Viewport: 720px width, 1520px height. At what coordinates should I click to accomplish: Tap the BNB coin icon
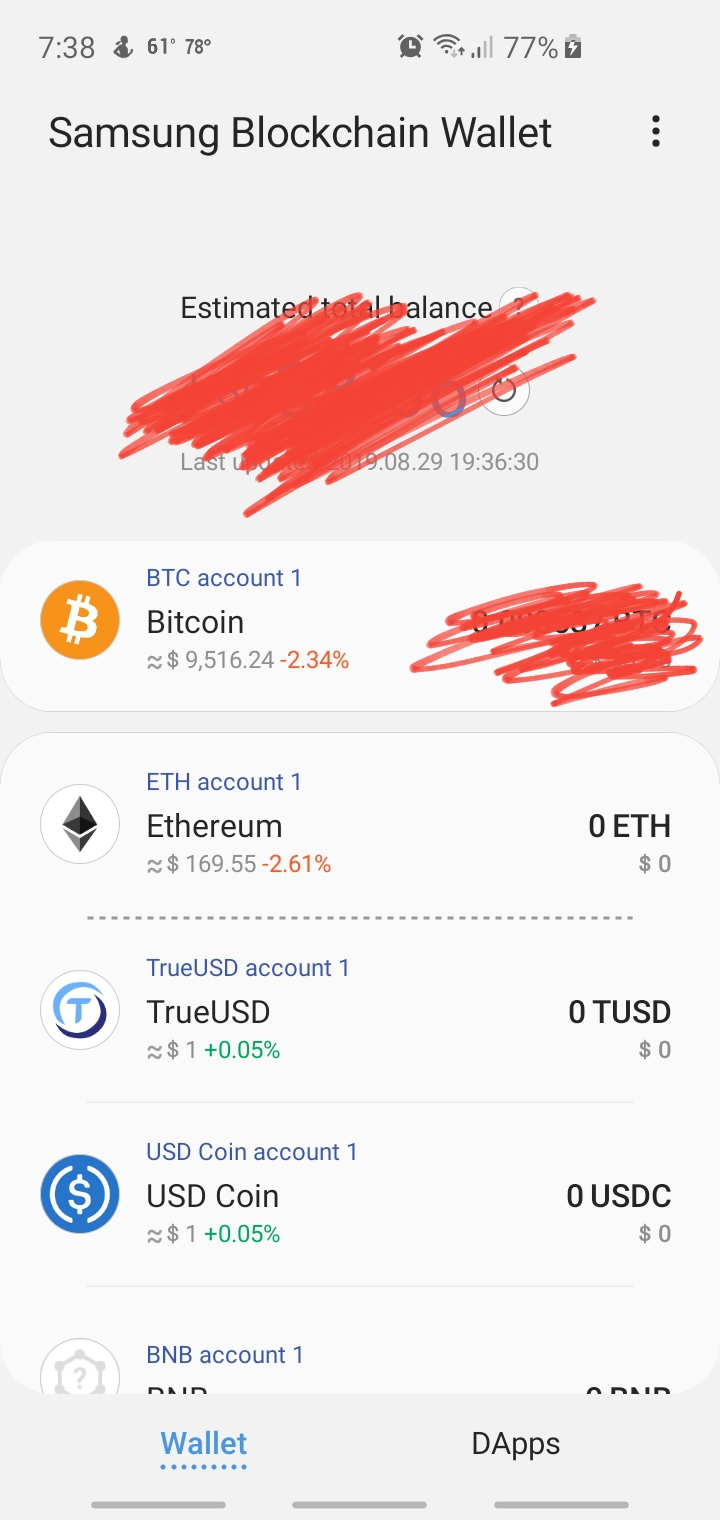click(79, 1374)
